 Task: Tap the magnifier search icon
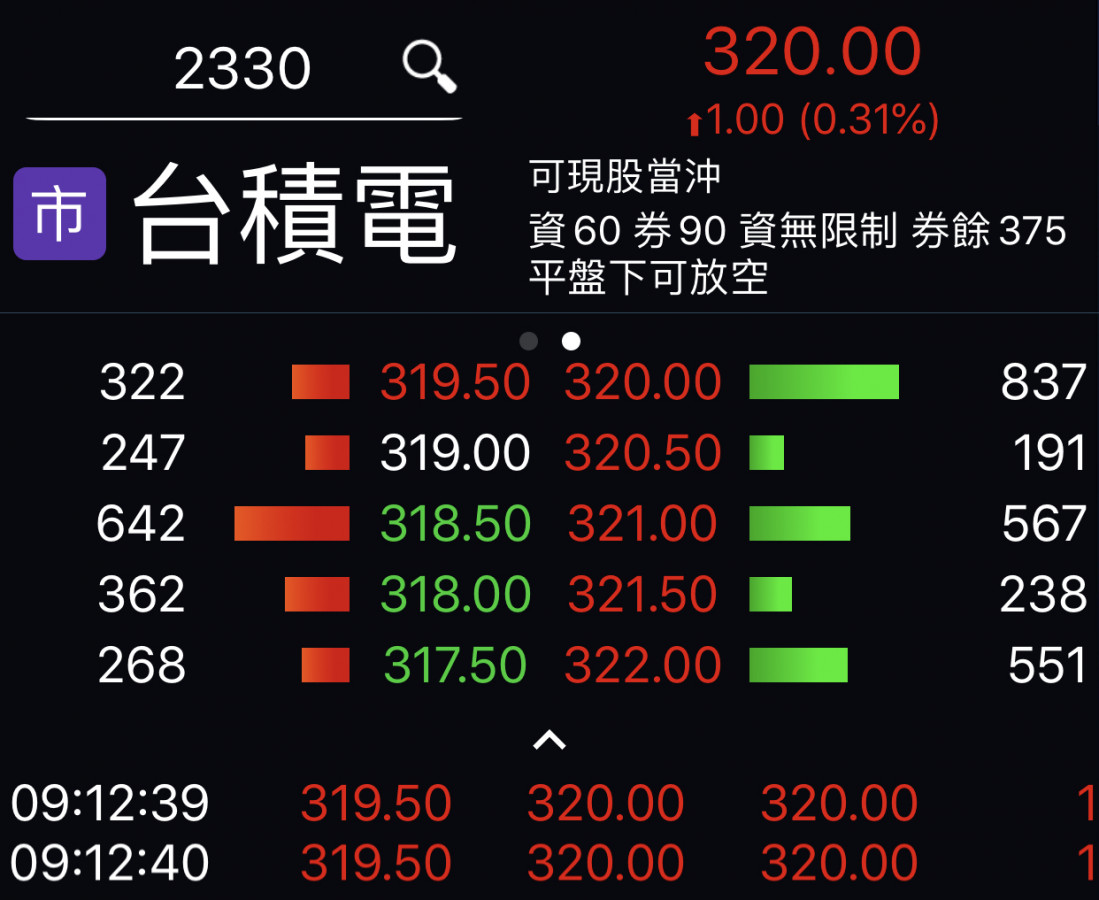point(429,67)
